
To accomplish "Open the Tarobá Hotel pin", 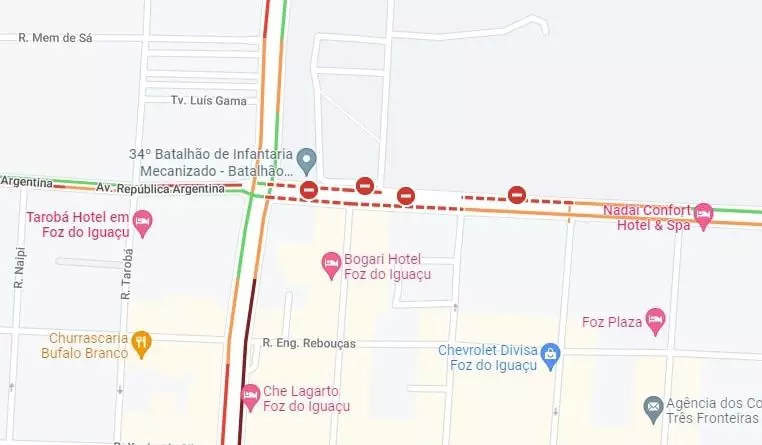I will pos(142,222).
